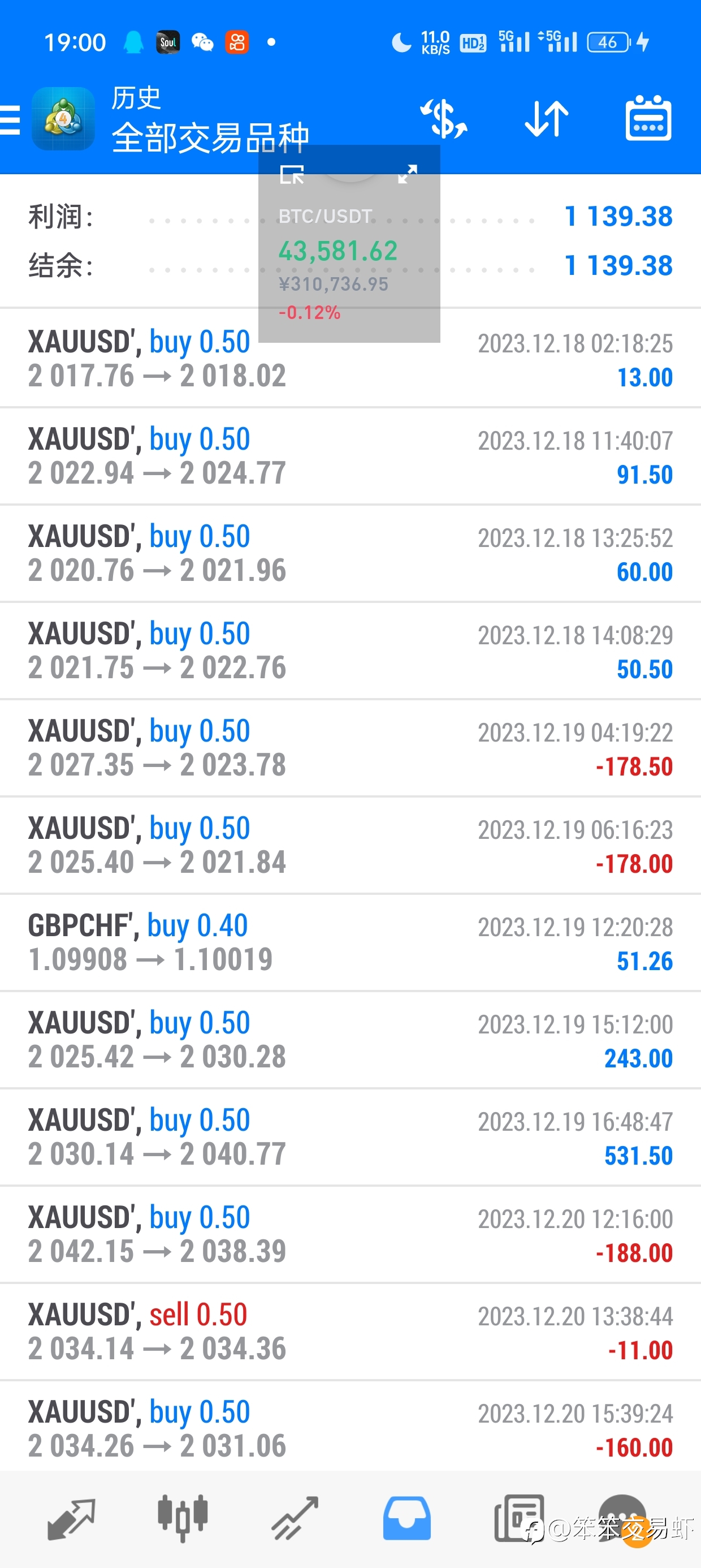701x1568 pixels.
Task: Expand the BTC/USDT floating widget
Action: (407, 175)
